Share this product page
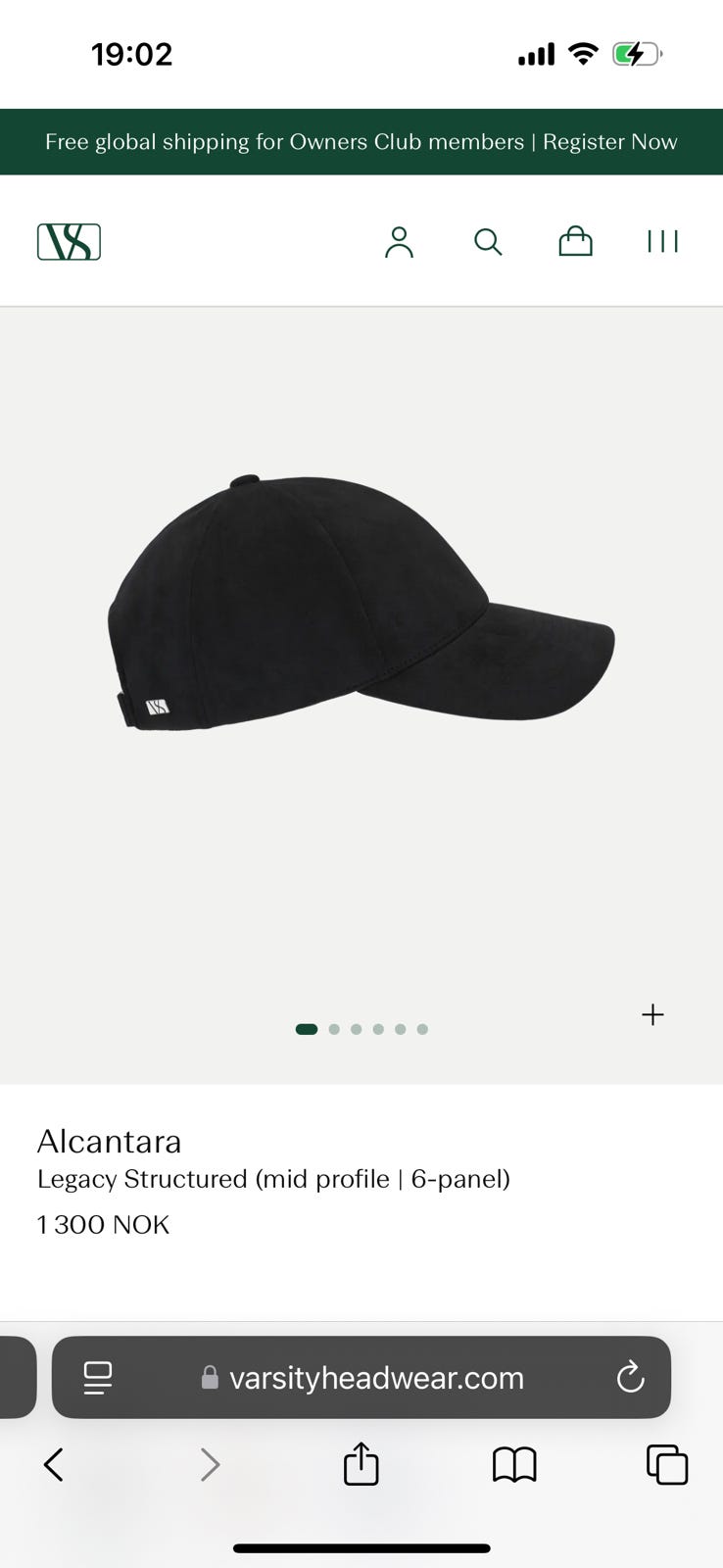This screenshot has height=1568, width=723. pyautogui.click(x=361, y=1465)
